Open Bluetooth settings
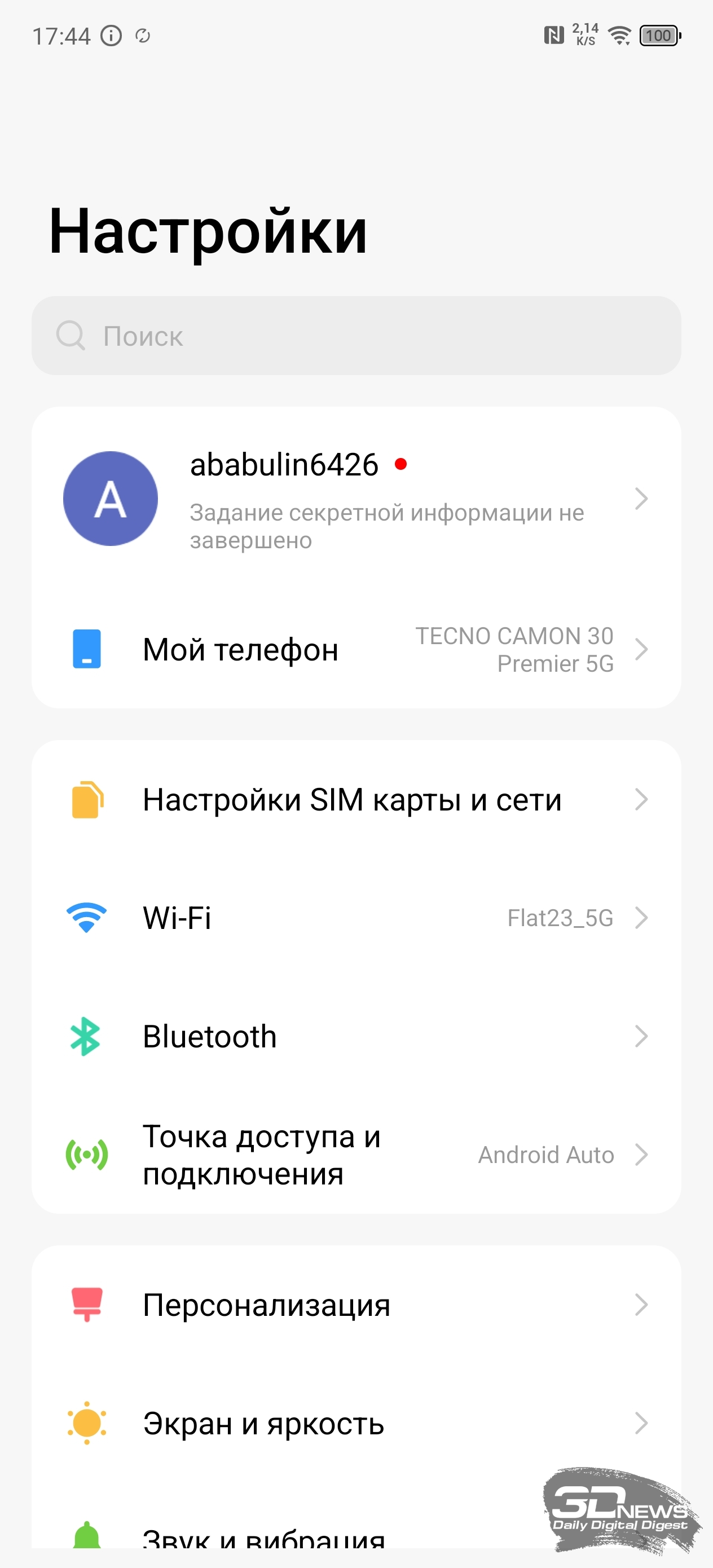 [356, 1036]
